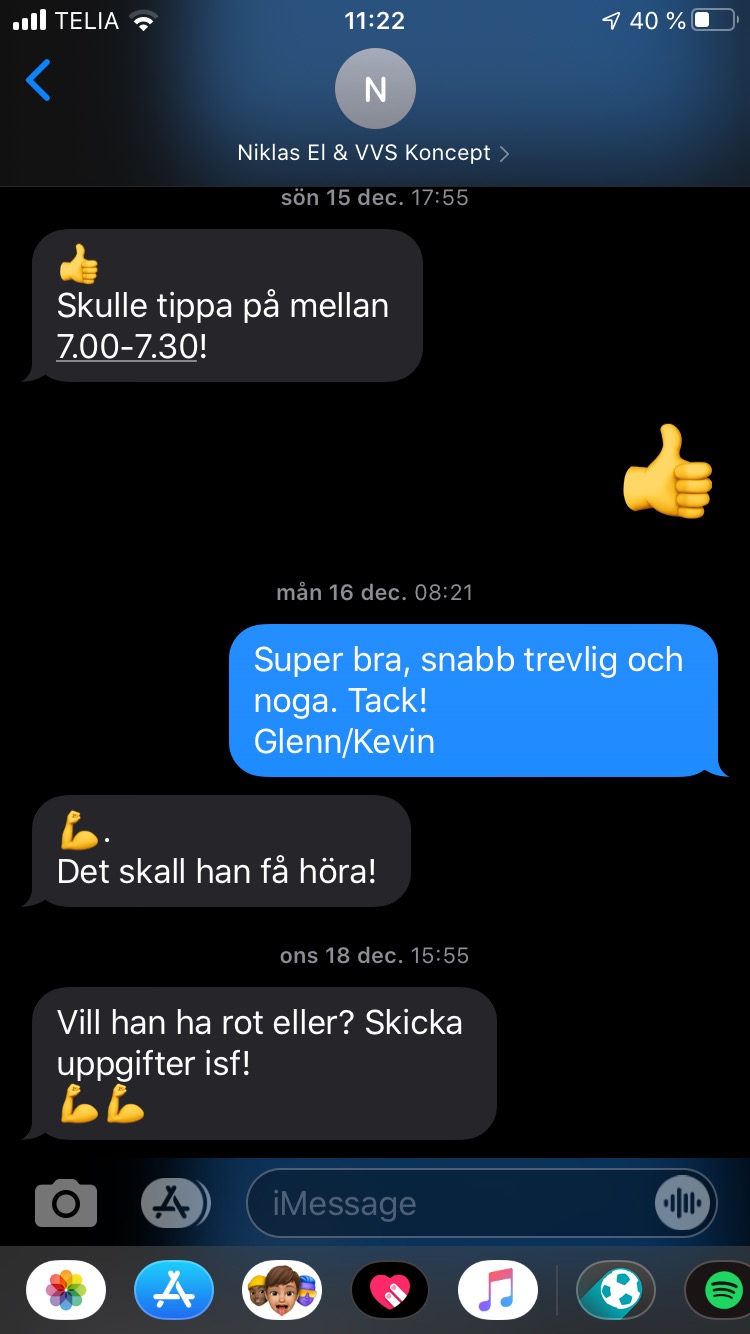Open the Photos iMessage app
This screenshot has height=1334, width=750.
[66, 1291]
